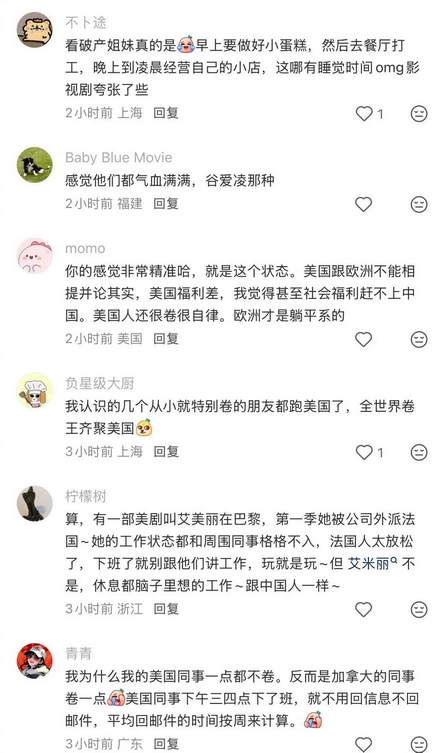Viewport: 444px width, 753px height.
Task: Like Baby Blue Movie's comment
Action: pos(363,204)
